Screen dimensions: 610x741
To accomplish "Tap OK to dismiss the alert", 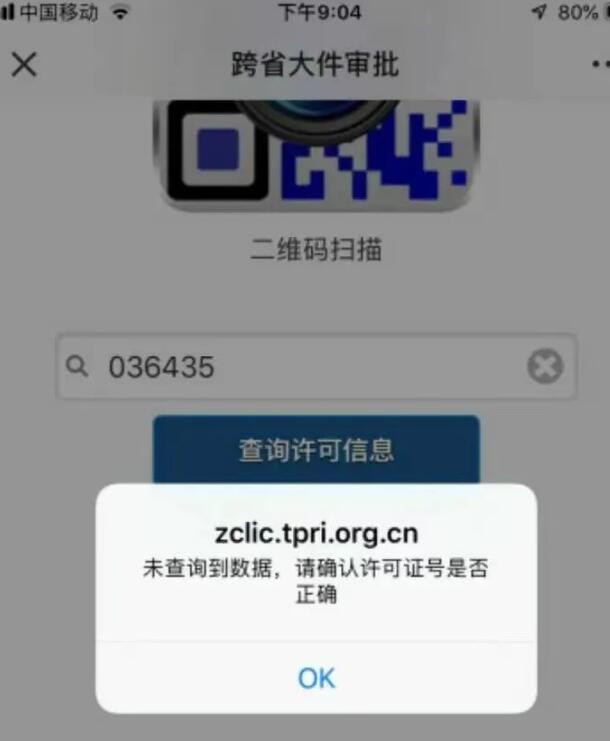I will click(316, 678).
